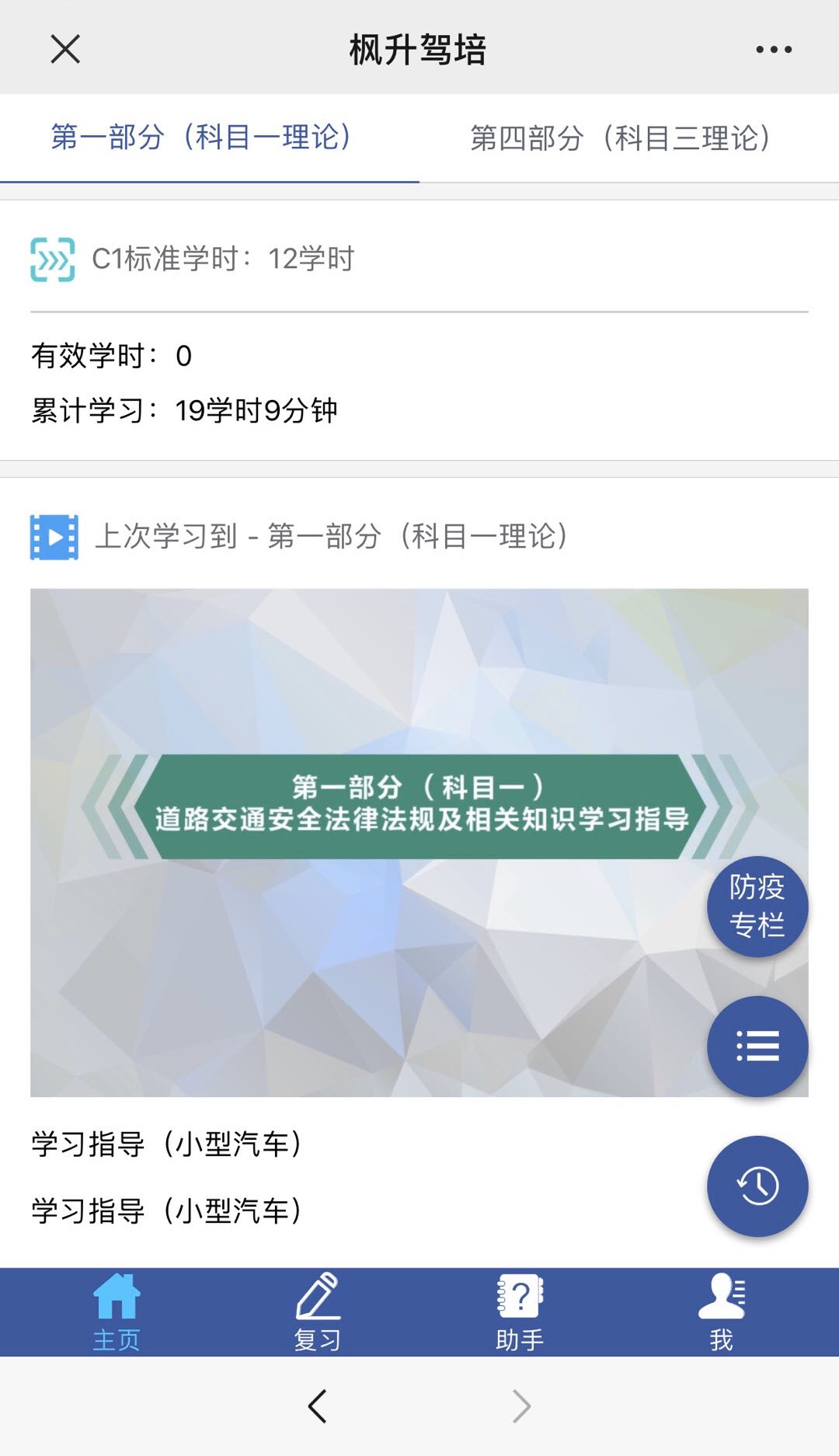Switch to the 复习 tab
839x1456 pixels.
tap(318, 1311)
